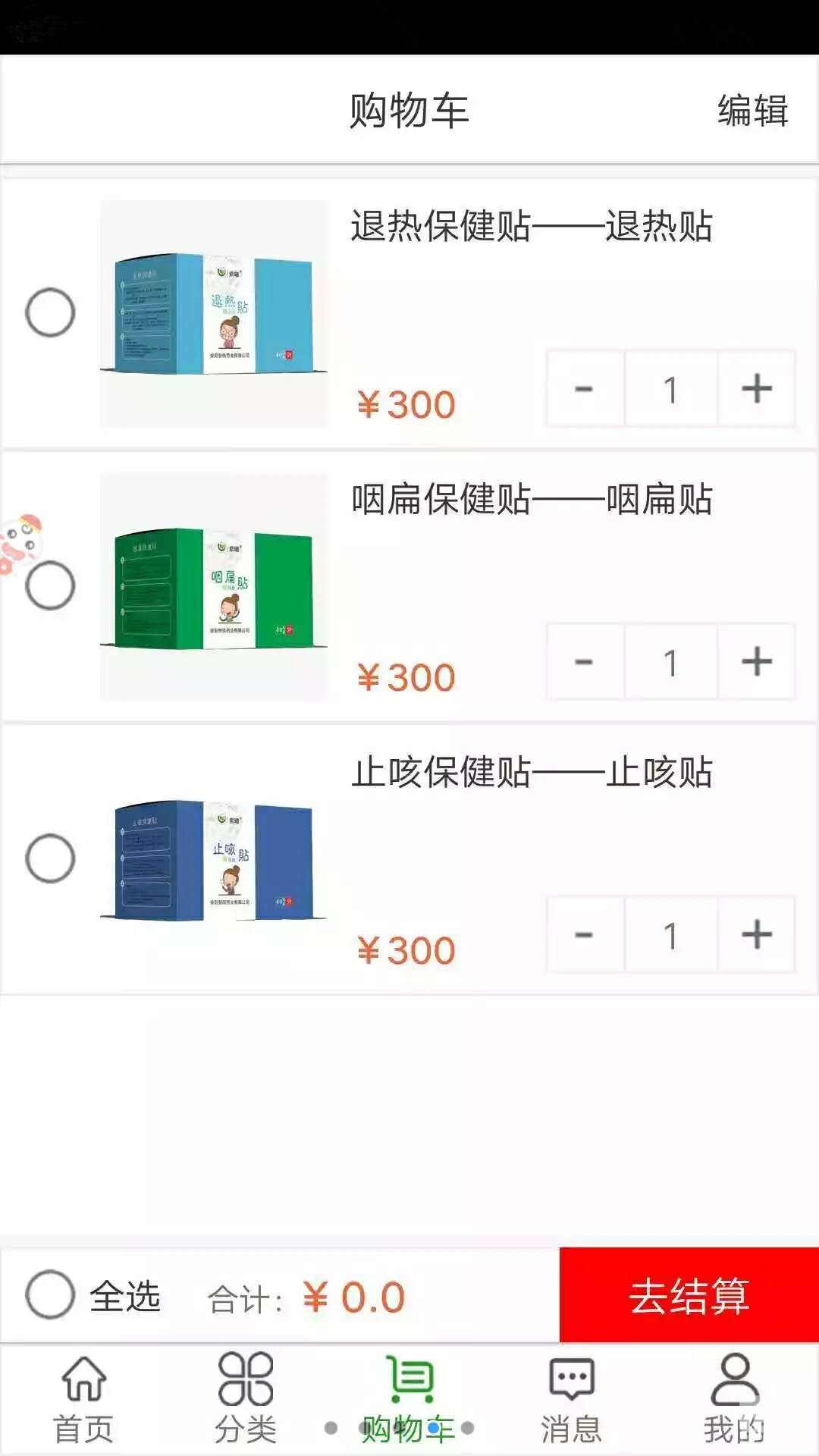Open the 退热贴 product image
This screenshot has width=819, height=1456.
pyautogui.click(x=214, y=313)
